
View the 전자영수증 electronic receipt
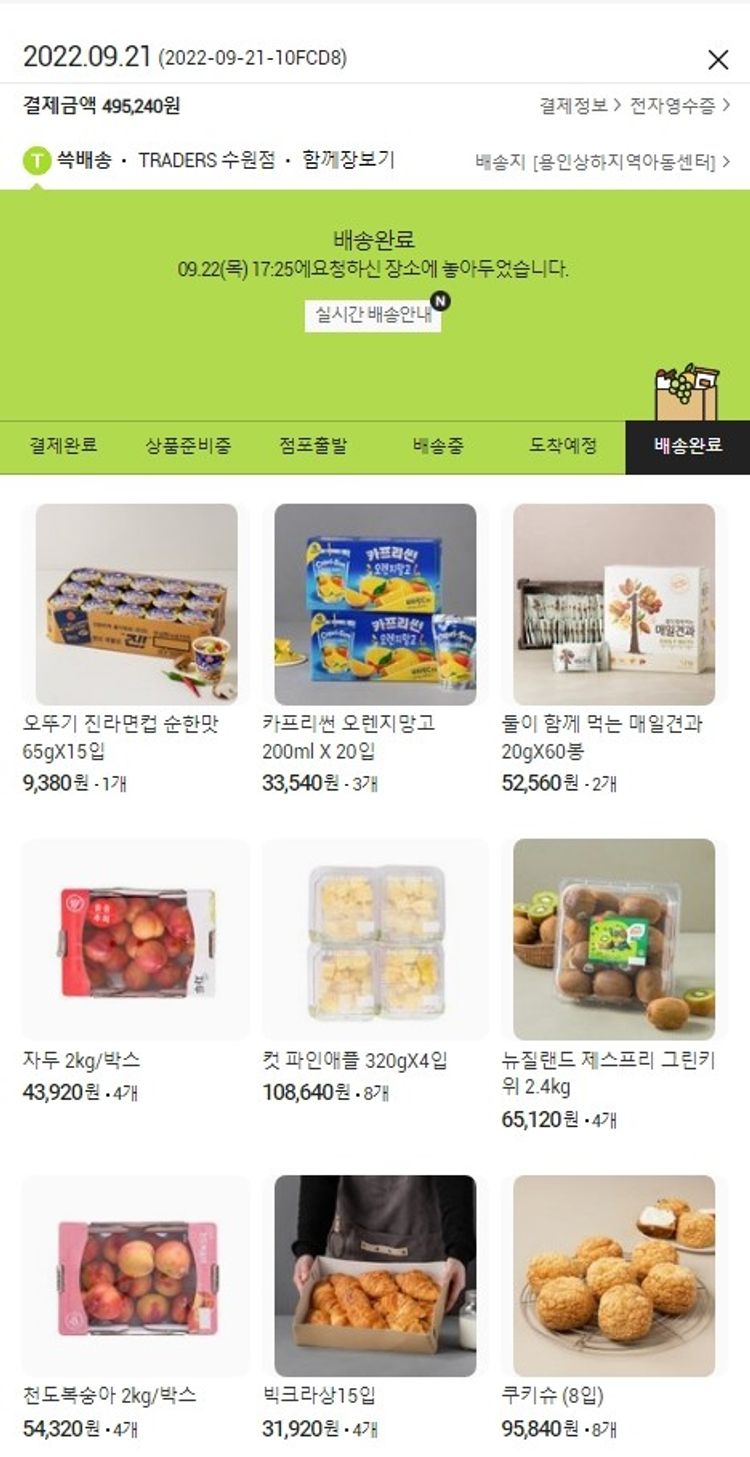(x=679, y=105)
